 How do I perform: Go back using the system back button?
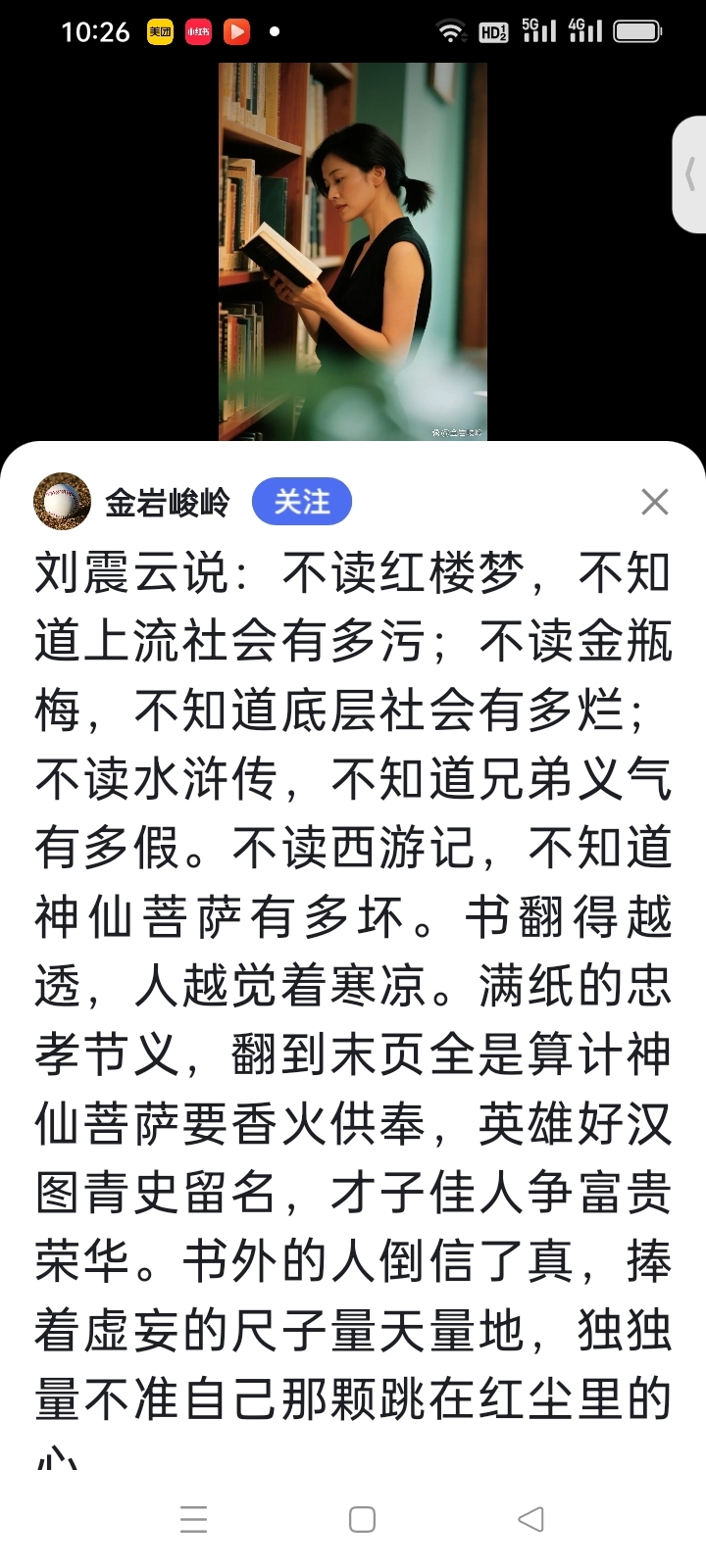(x=530, y=1519)
